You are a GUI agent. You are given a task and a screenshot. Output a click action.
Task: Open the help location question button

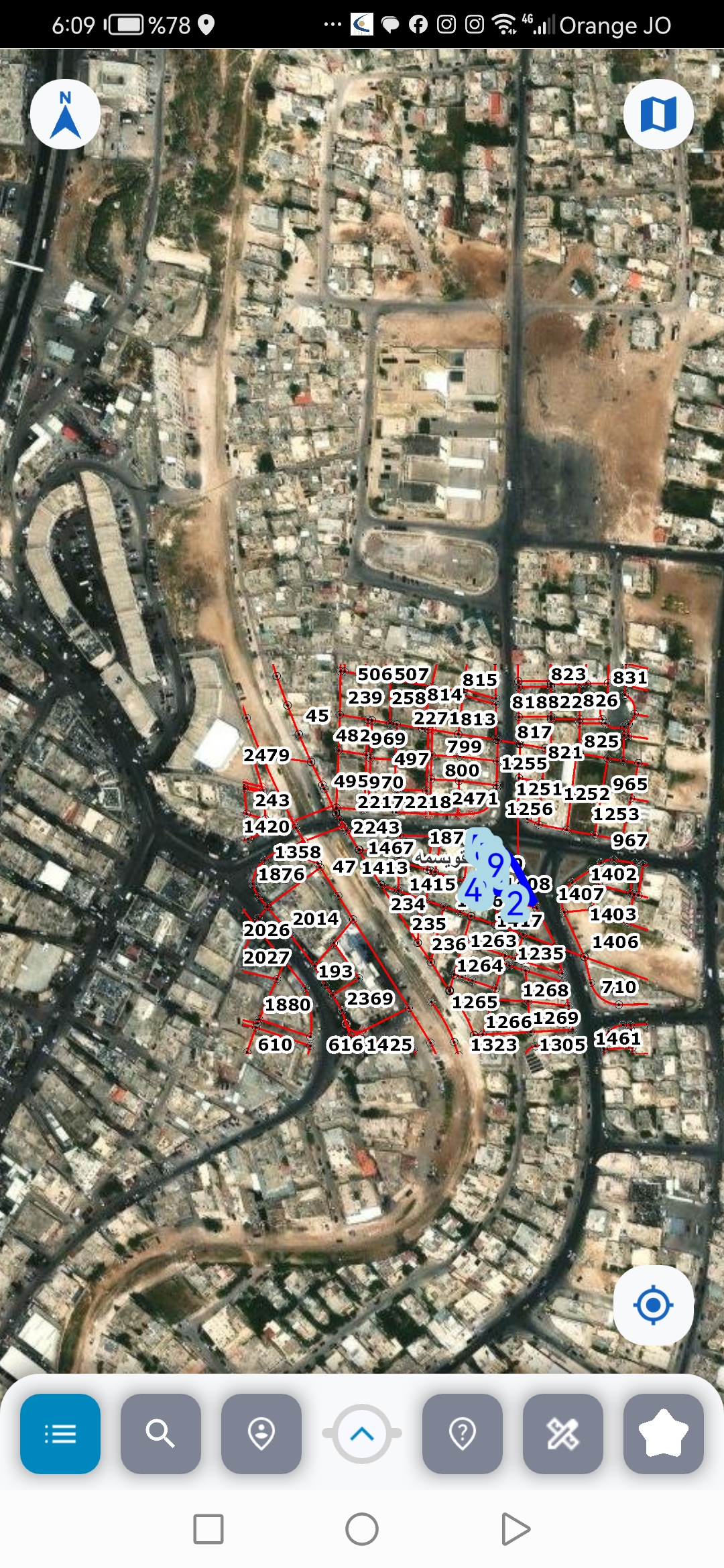pyautogui.click(x=463, y=1434)
